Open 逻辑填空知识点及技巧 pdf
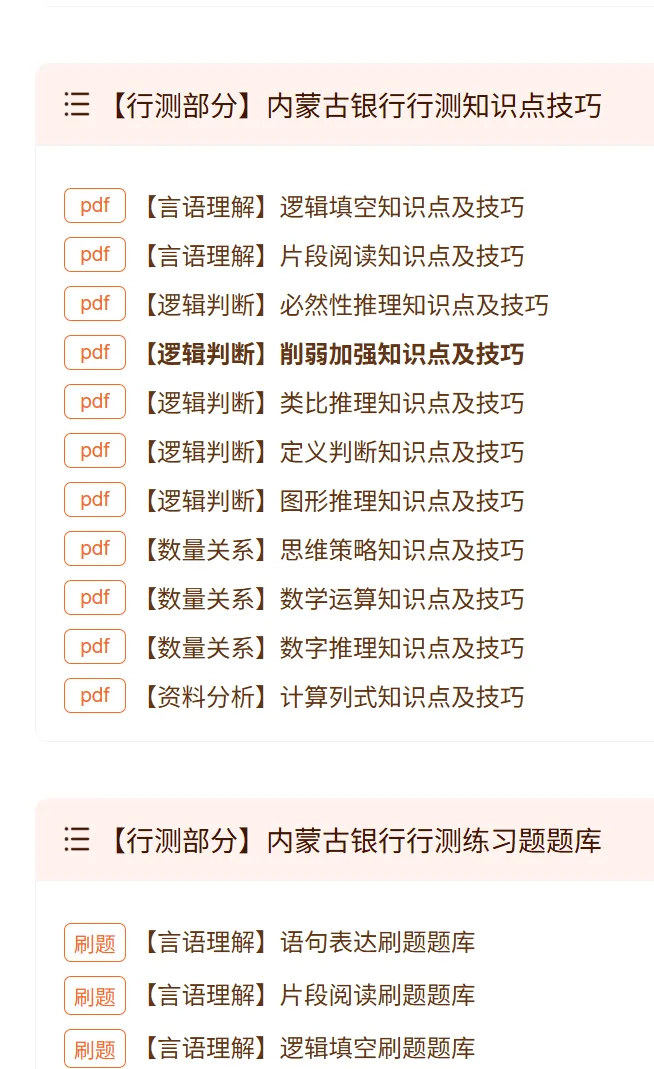 pos(333,207)
